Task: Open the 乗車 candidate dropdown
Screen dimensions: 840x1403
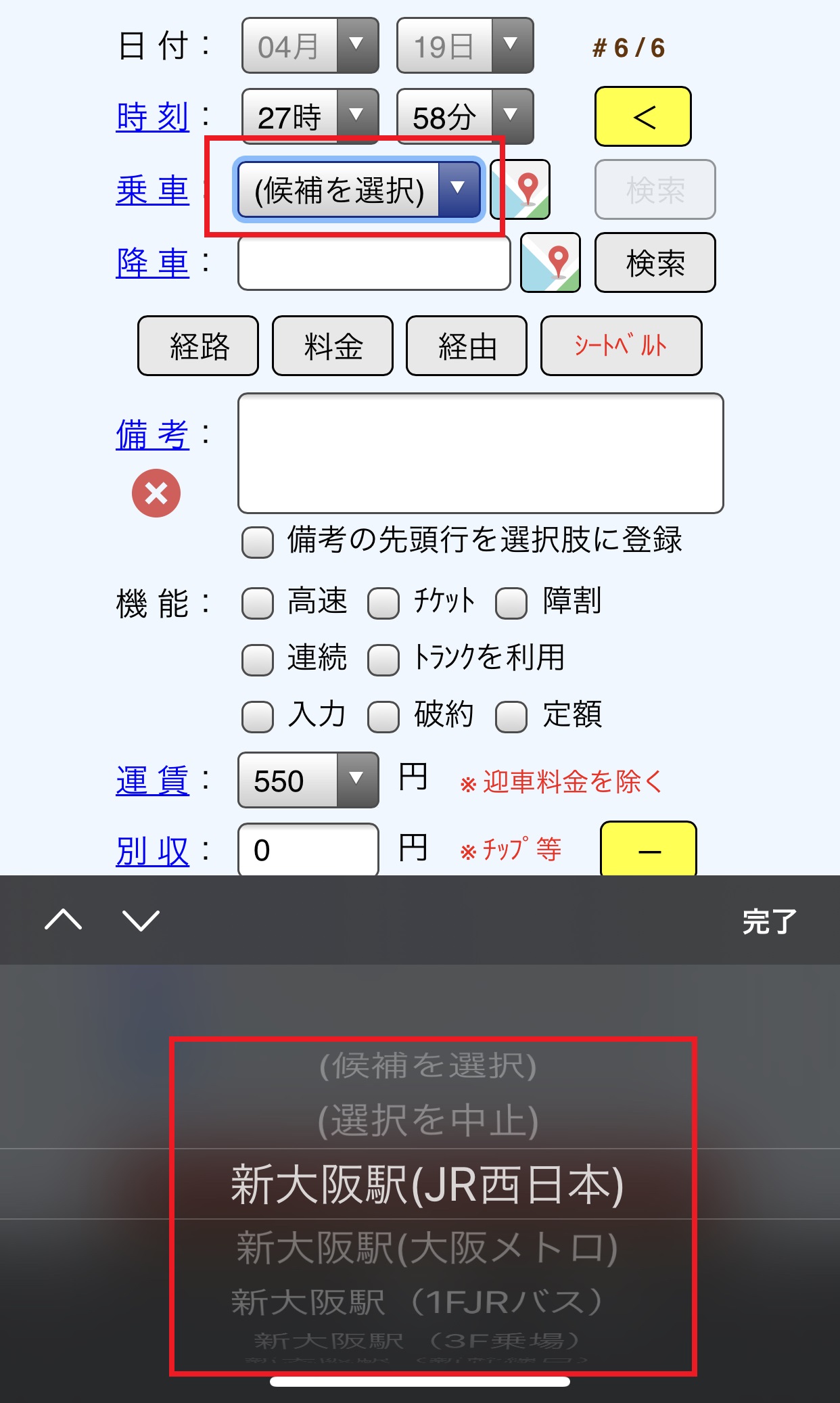Action: (358, 189)
